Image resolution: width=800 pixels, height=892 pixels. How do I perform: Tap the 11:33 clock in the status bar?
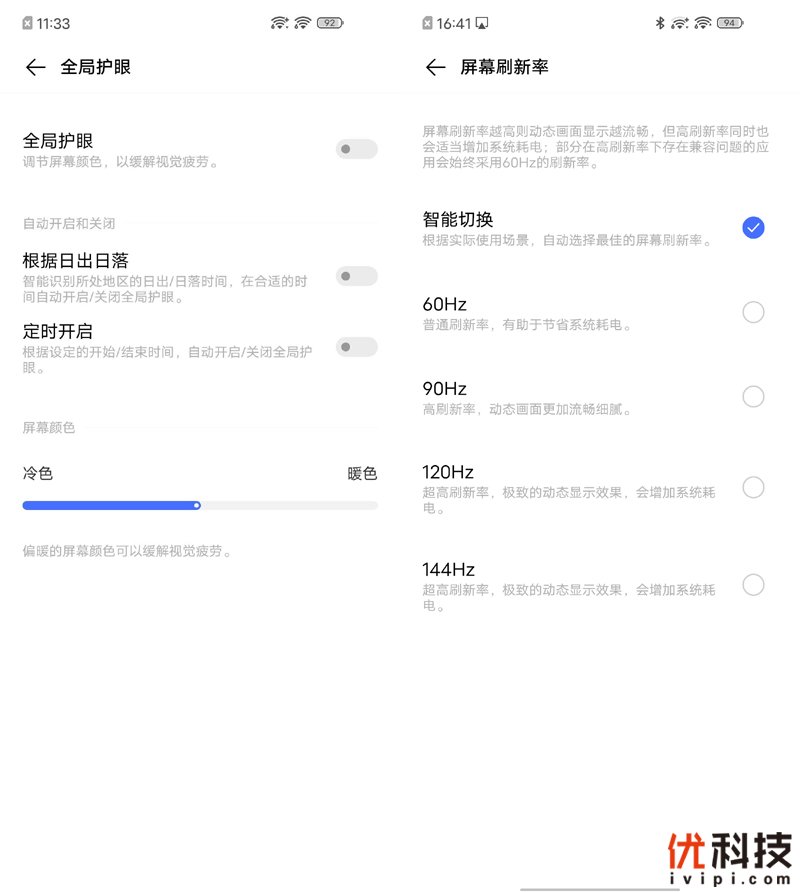[53, 22]
